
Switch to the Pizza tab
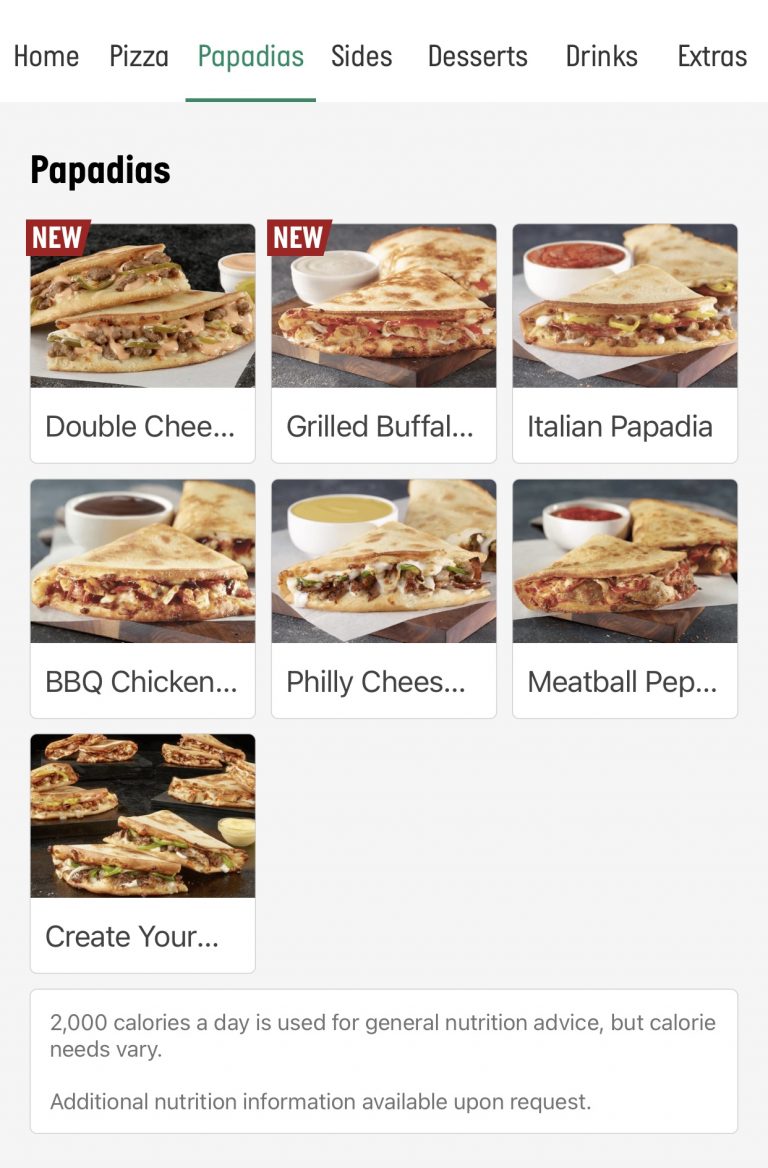point(139,56)
